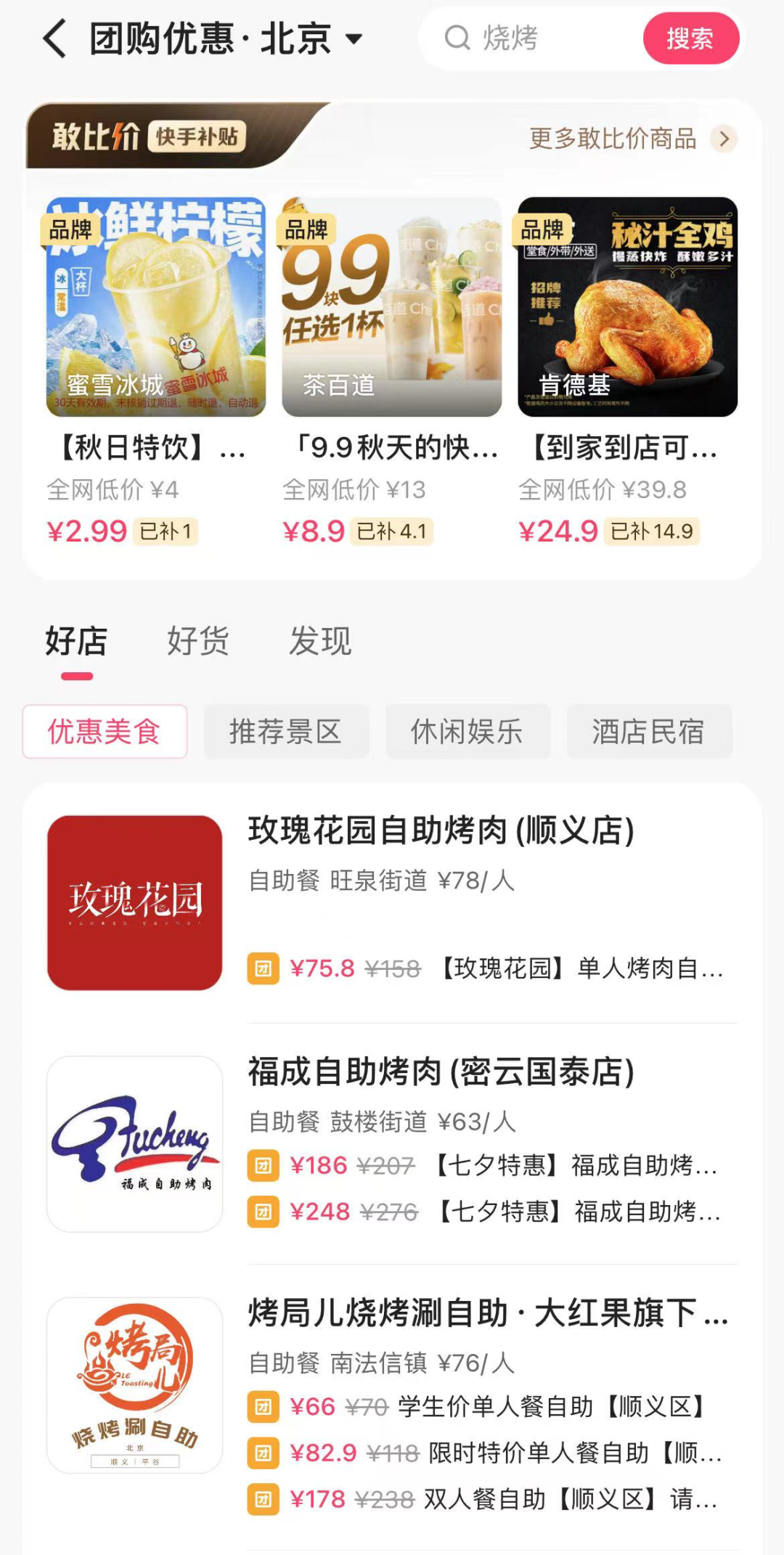Go back using the top-left arrow

(x=55, y=38)
